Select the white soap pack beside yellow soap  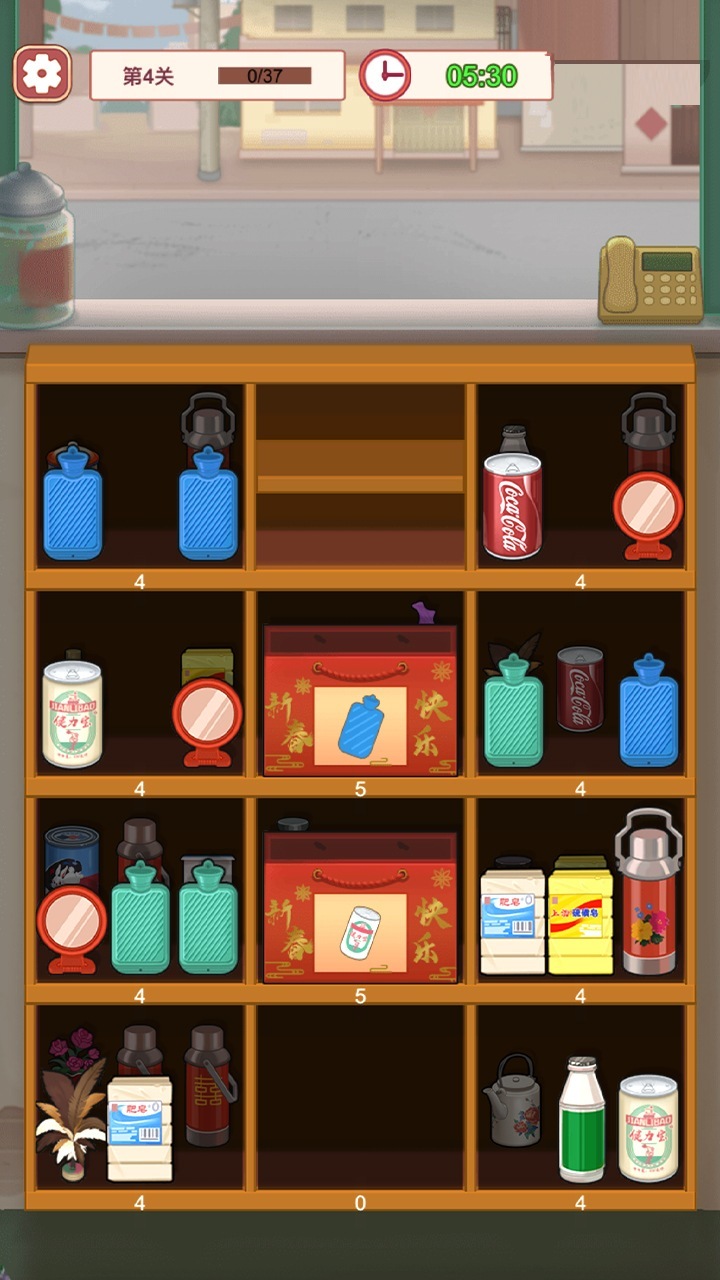tap(512, 922)
